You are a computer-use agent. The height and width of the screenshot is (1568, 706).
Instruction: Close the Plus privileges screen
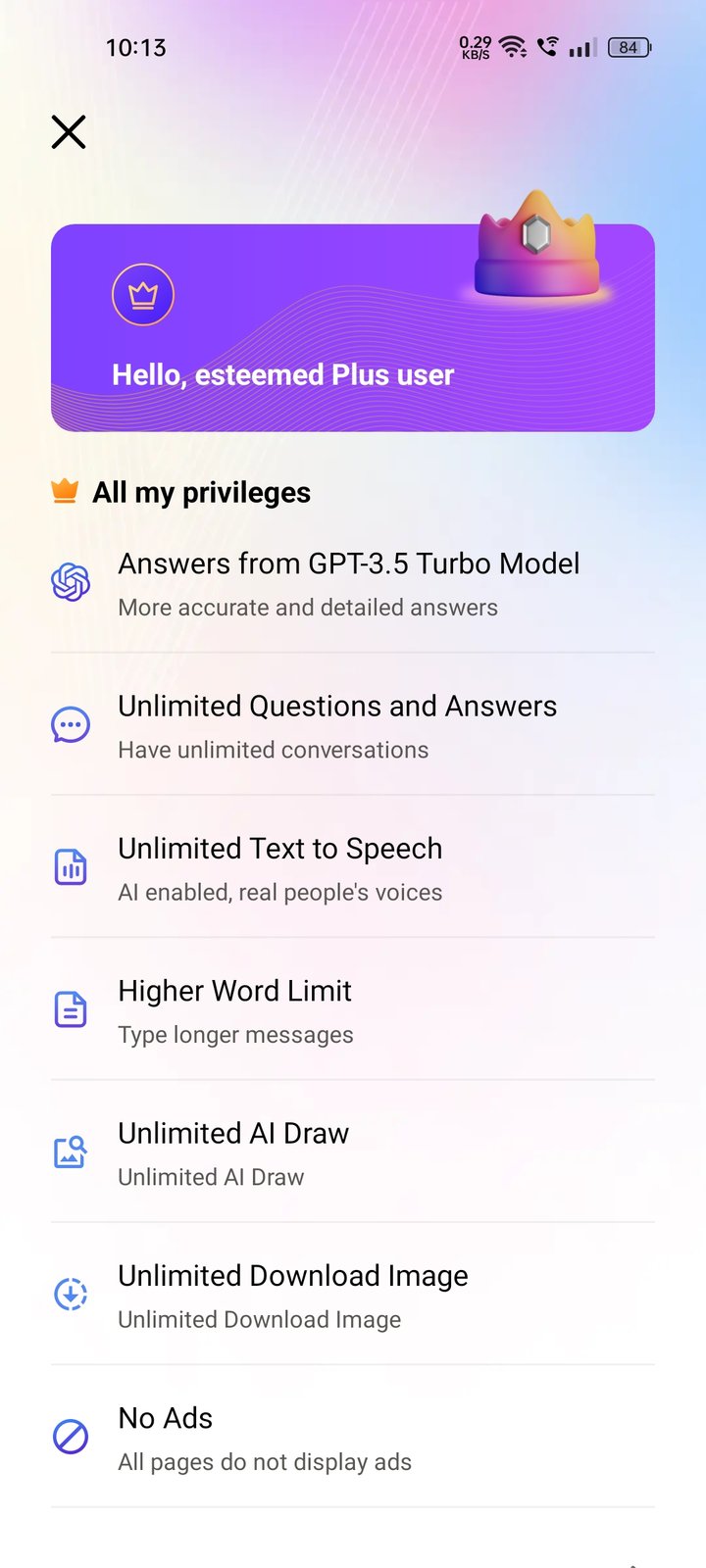pyautogui.click(x=69, y=131)
